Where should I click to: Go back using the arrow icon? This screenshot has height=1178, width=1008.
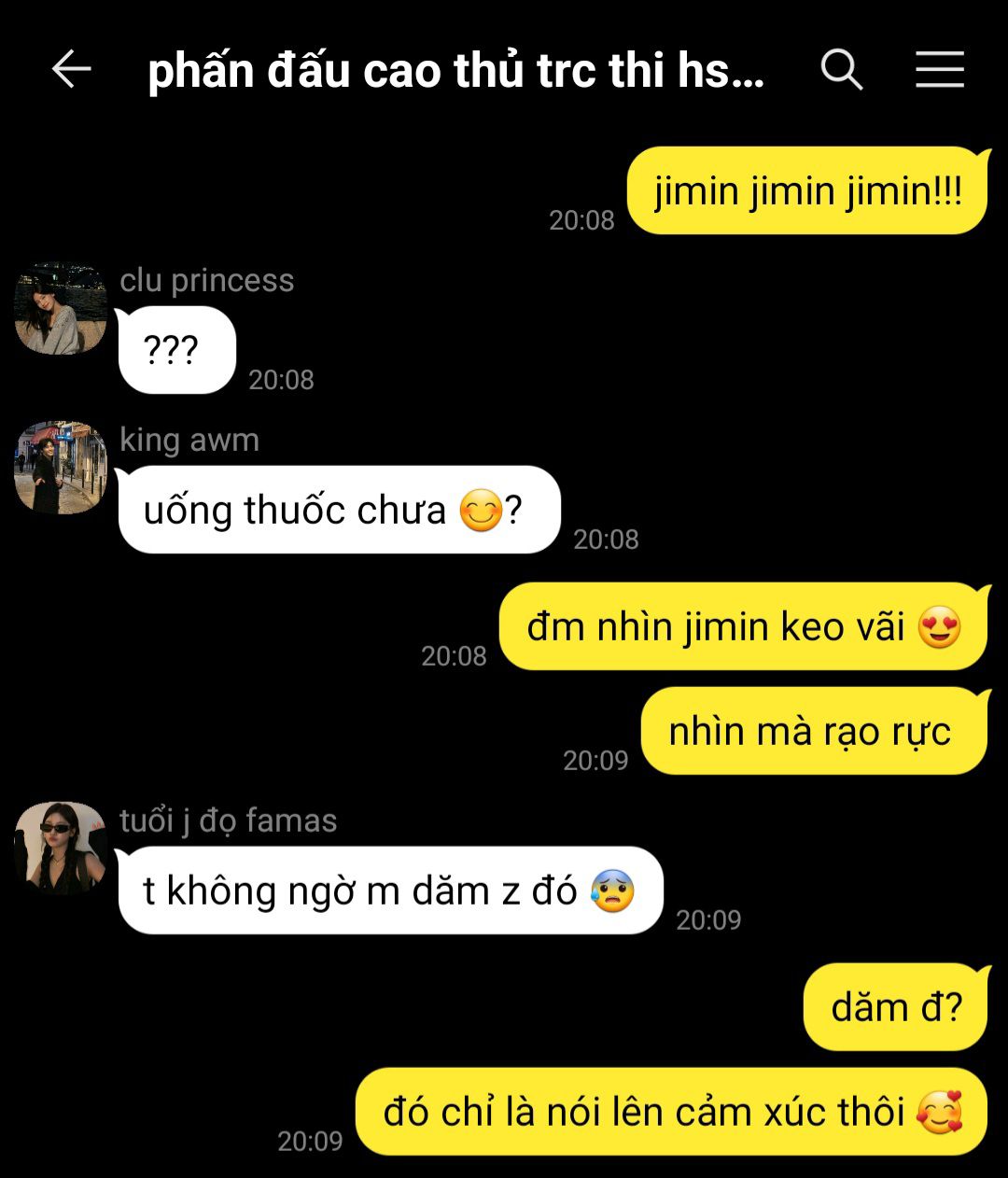(71, 69)
